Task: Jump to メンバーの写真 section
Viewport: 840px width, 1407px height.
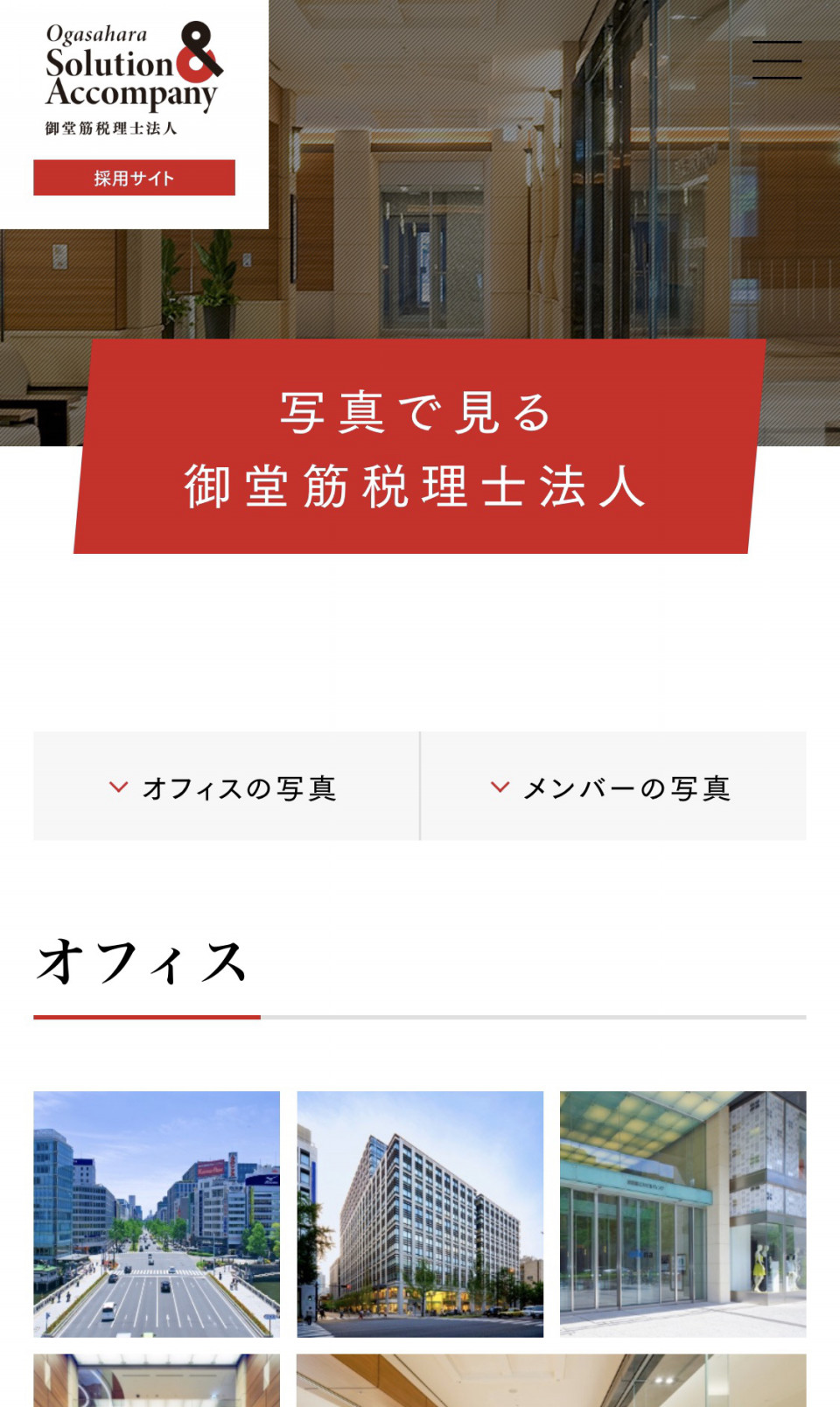Action: point(613,787)
